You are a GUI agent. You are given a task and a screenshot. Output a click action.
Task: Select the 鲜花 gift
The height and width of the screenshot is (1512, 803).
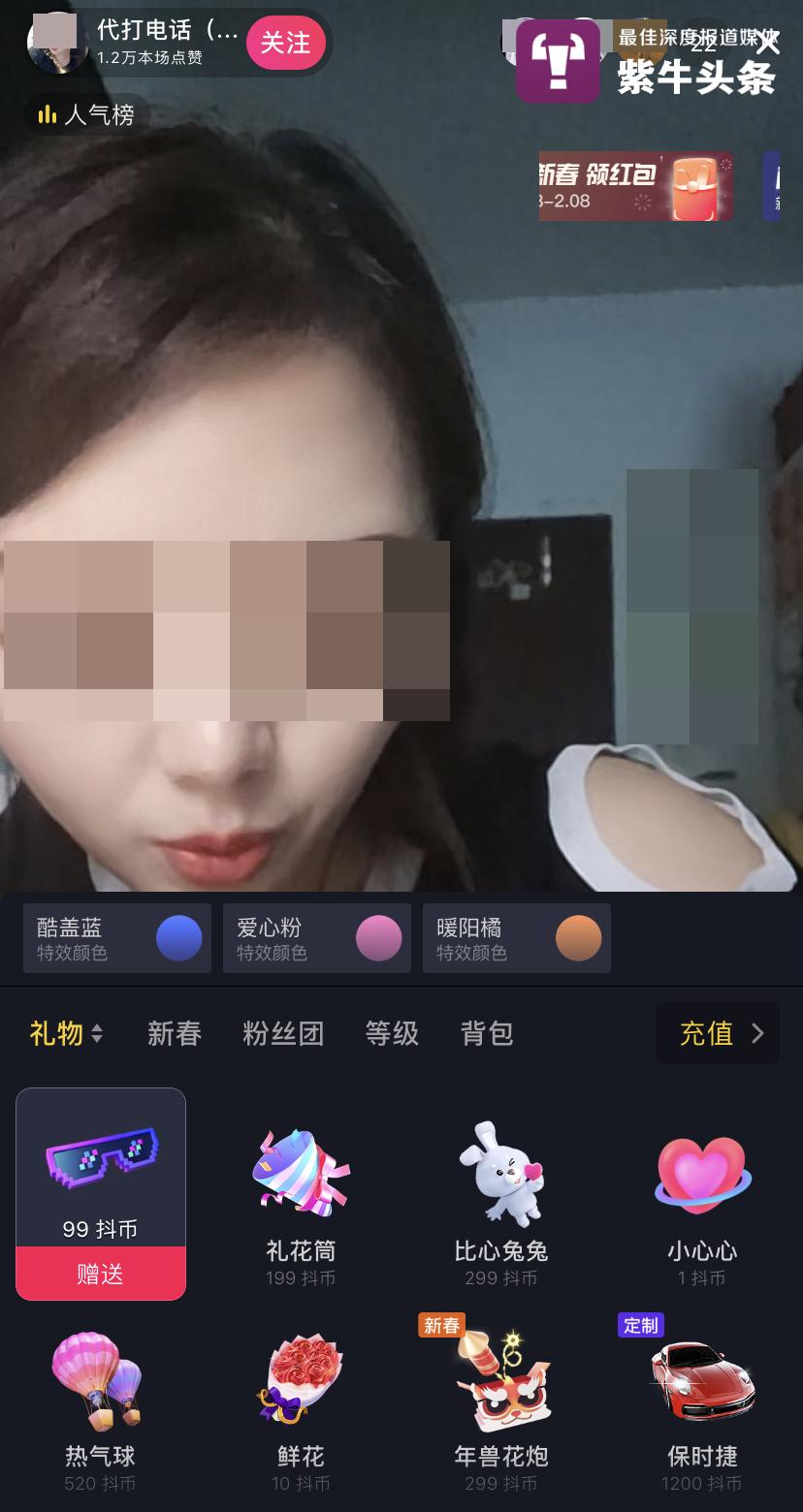301,1405
